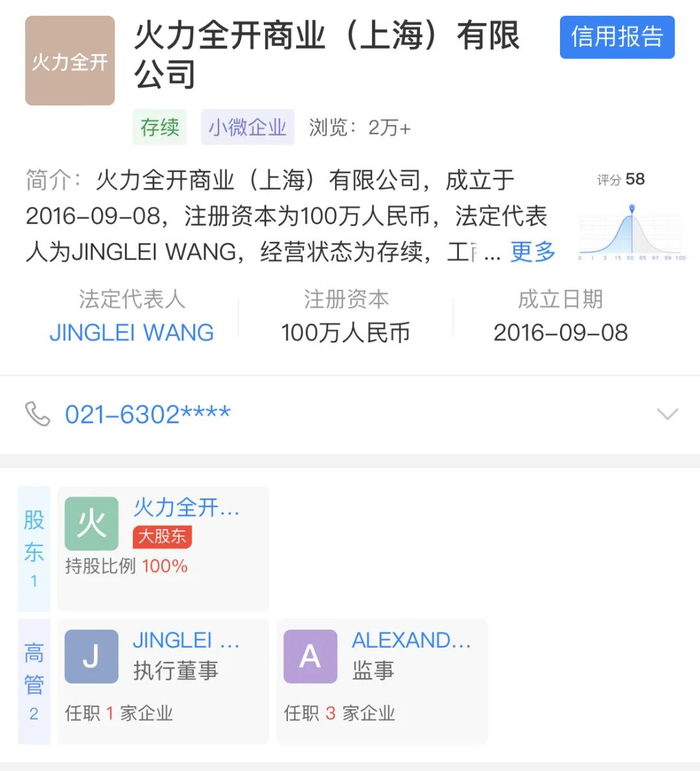The width and height of the screenshot is (700, 771).
Task: Expand the company intro with 更多
Action: (533, 252)
